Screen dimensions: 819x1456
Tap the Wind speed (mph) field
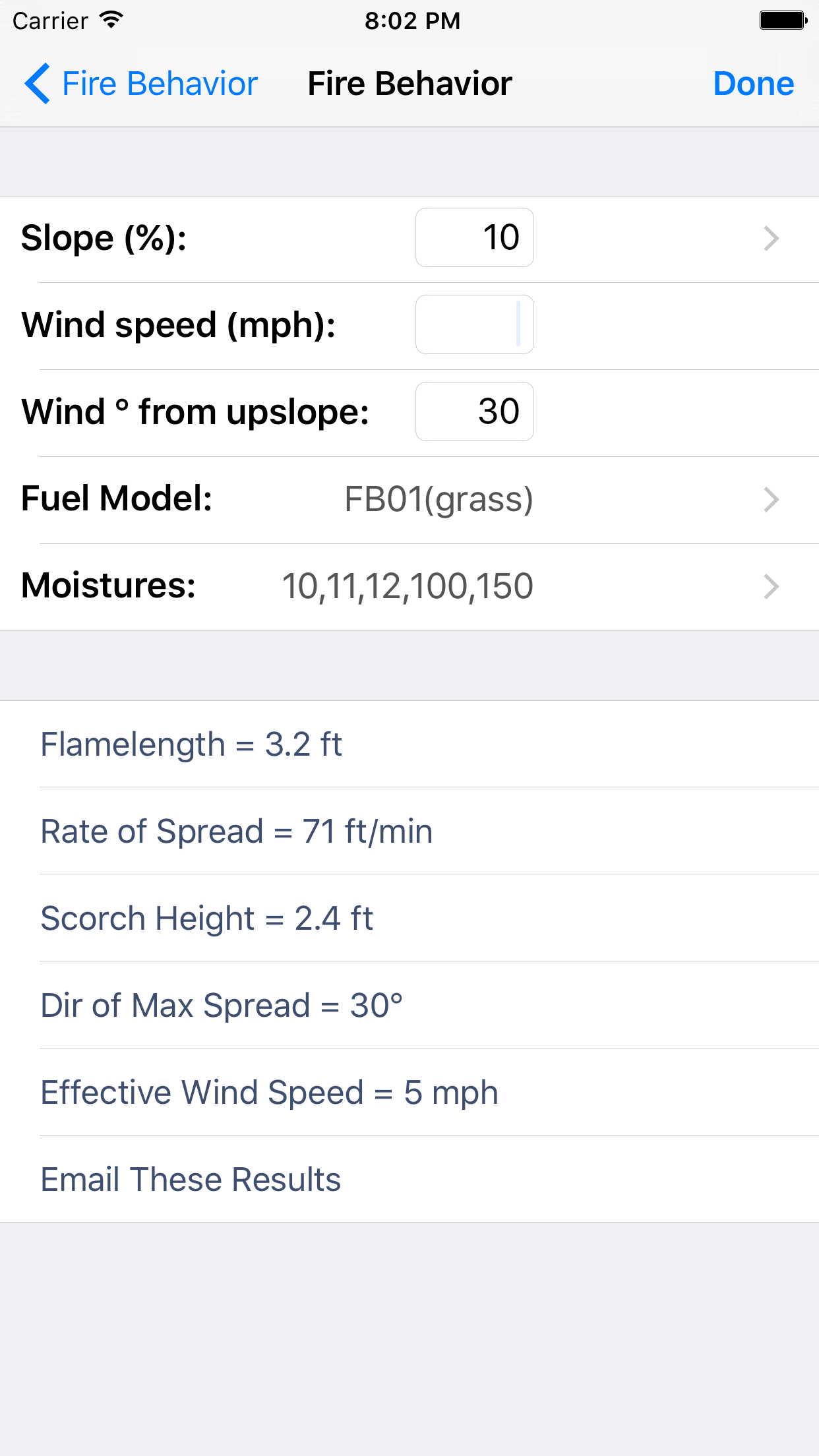pyautogui.click(x=475, y=324)
